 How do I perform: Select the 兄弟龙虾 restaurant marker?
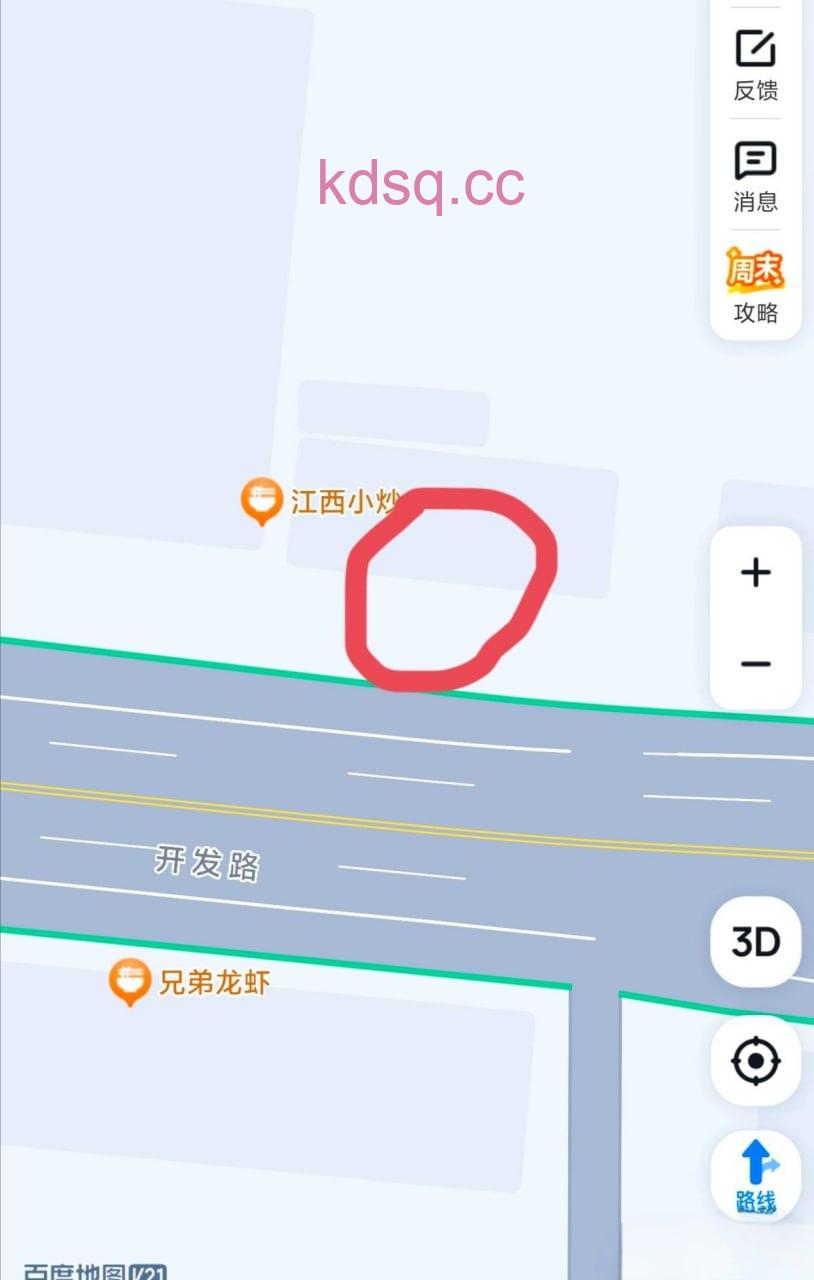130,981
